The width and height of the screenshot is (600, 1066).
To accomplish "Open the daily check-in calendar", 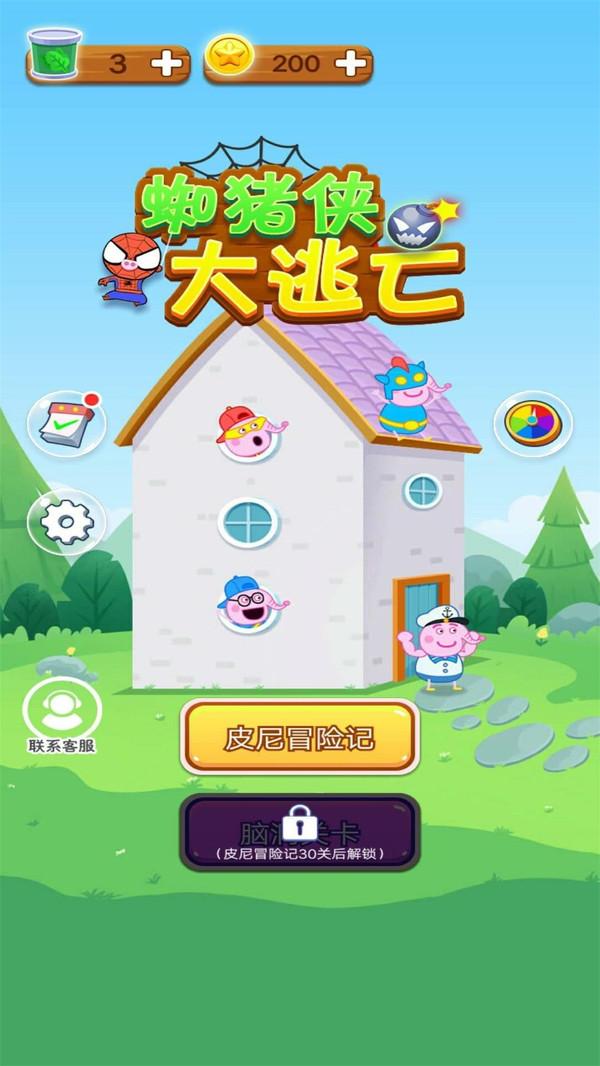I will (66, 423).
